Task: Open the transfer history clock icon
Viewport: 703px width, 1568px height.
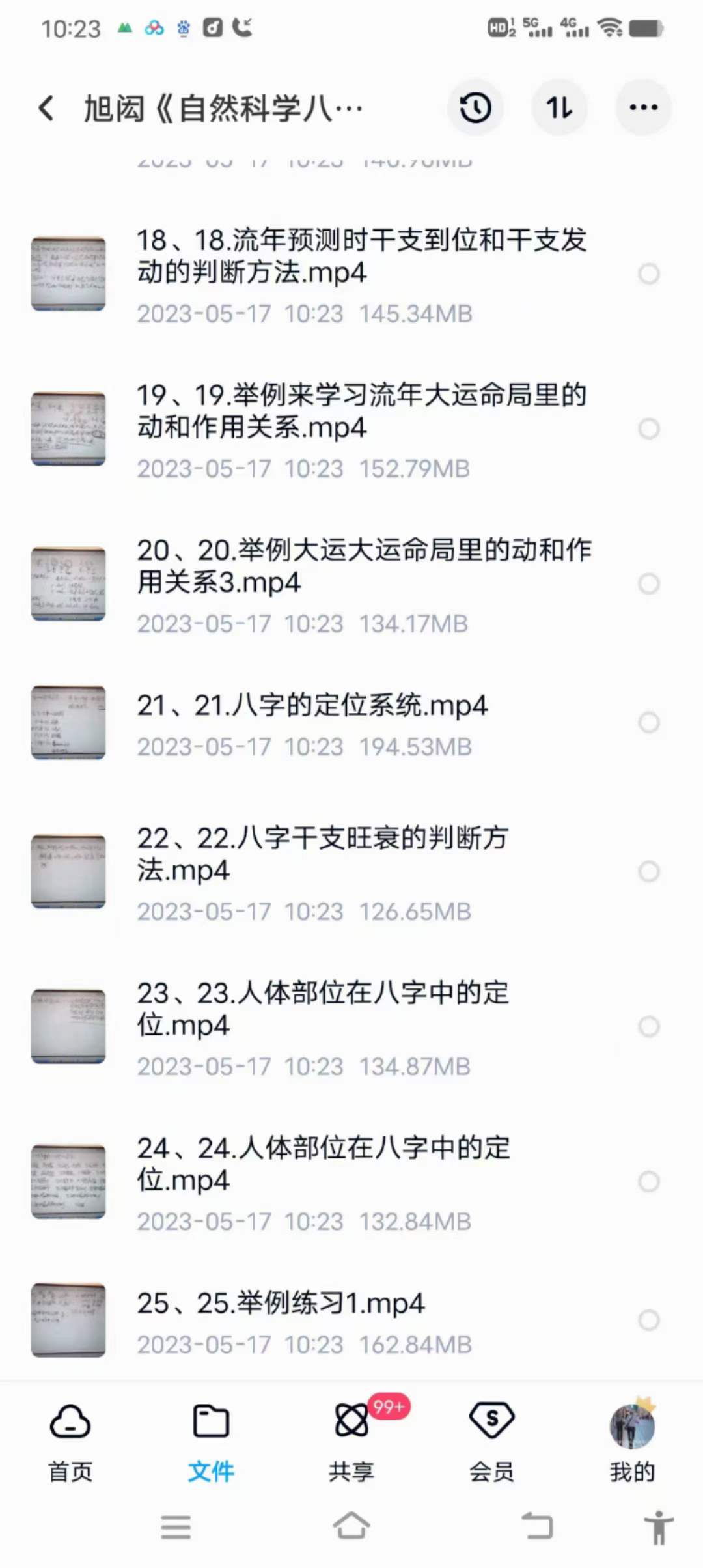Action: [x=476, y=108]
